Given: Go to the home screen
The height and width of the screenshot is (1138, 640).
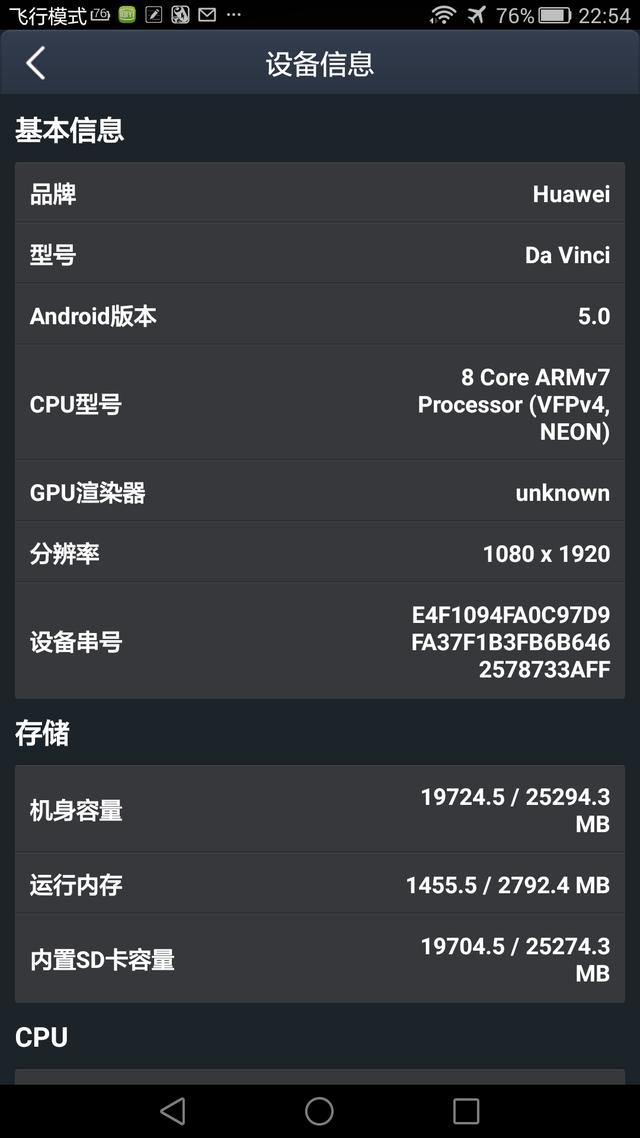Looking at the screenshot, I should click(x=320, y=1110).
